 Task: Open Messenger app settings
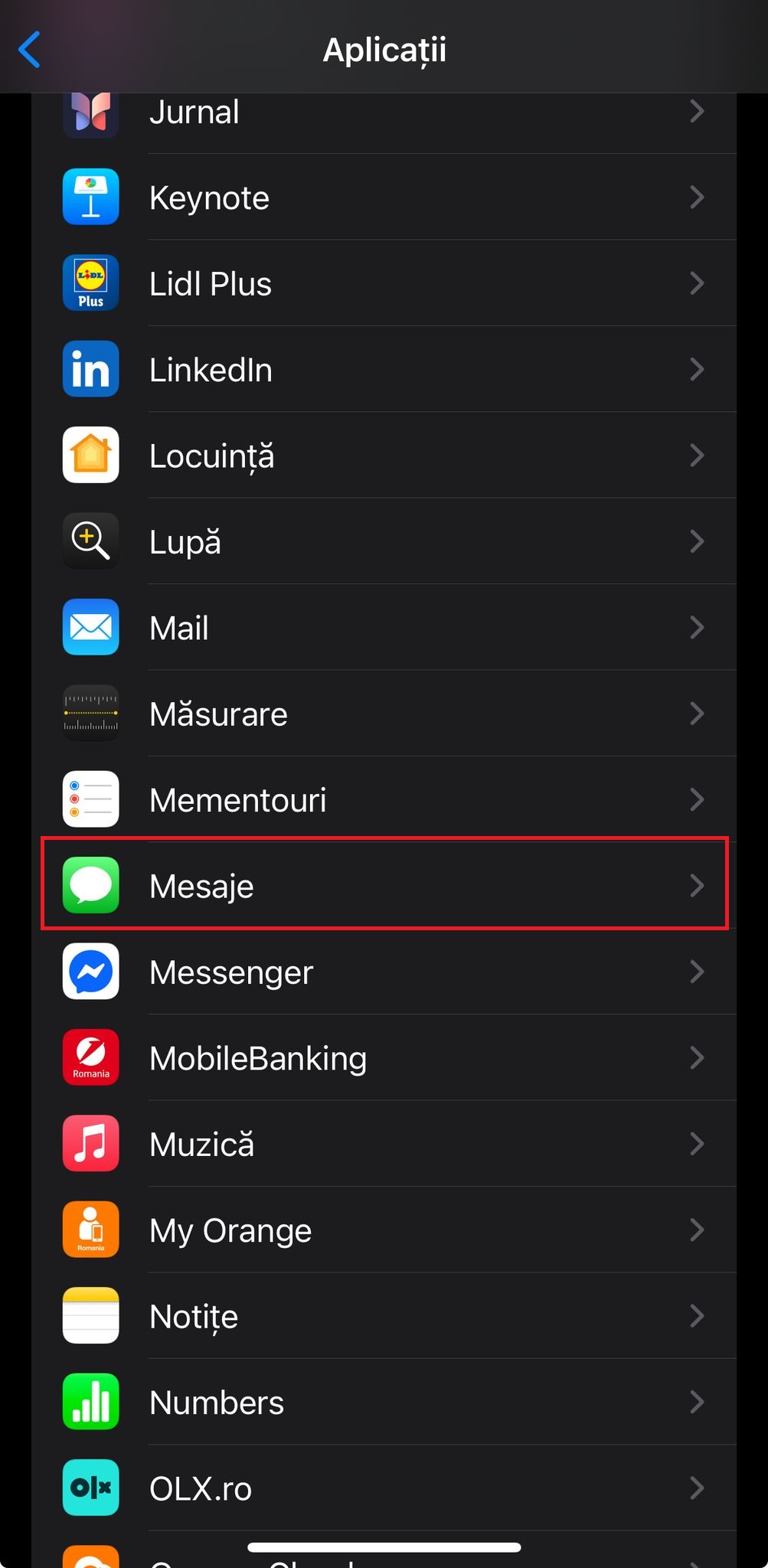[383, 972]
